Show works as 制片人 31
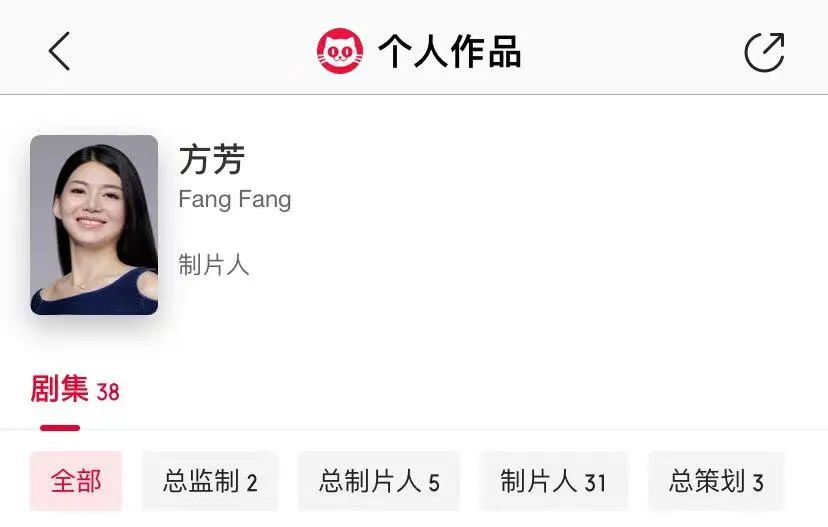This screenshot has height=527, width=828. point(553,481)
